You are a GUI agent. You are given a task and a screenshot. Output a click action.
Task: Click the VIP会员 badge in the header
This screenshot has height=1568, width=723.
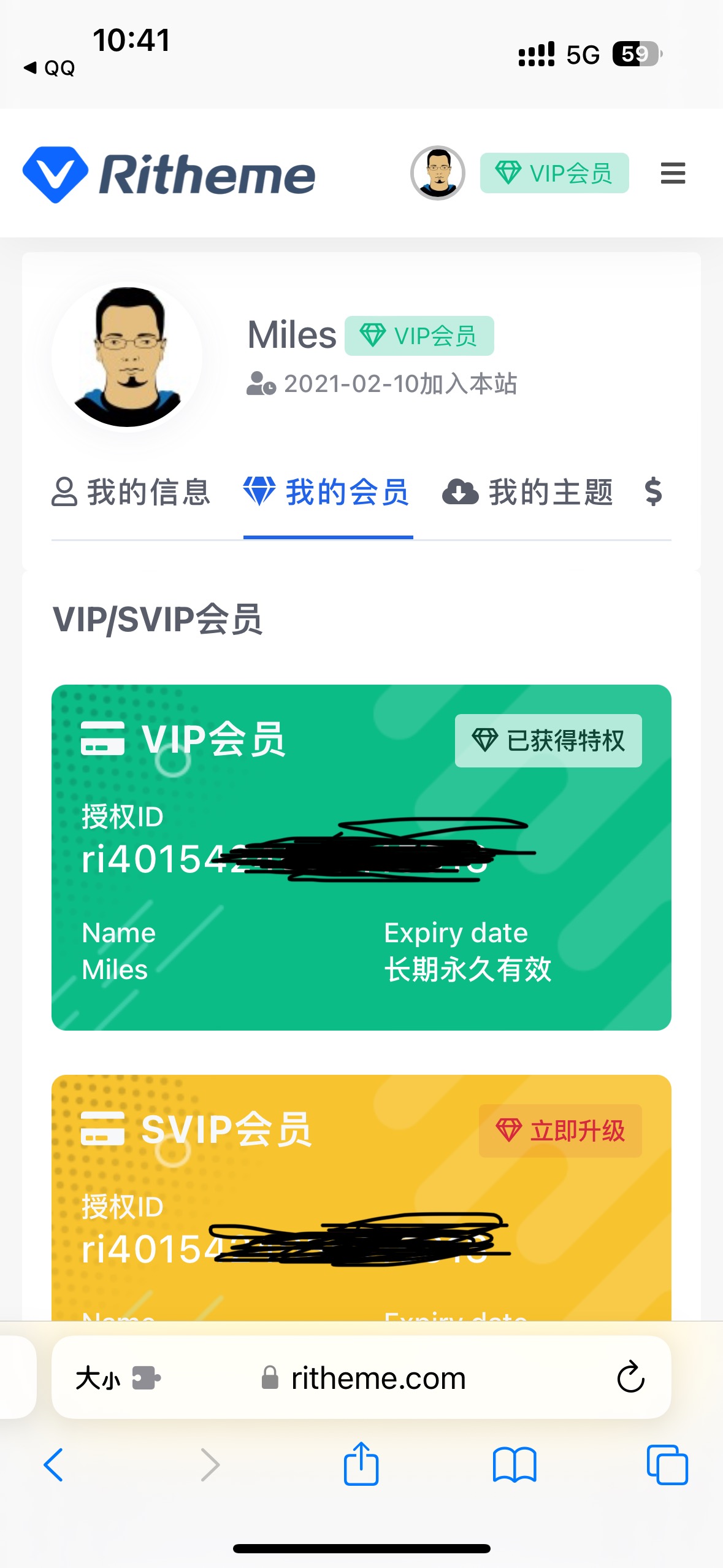553,173
